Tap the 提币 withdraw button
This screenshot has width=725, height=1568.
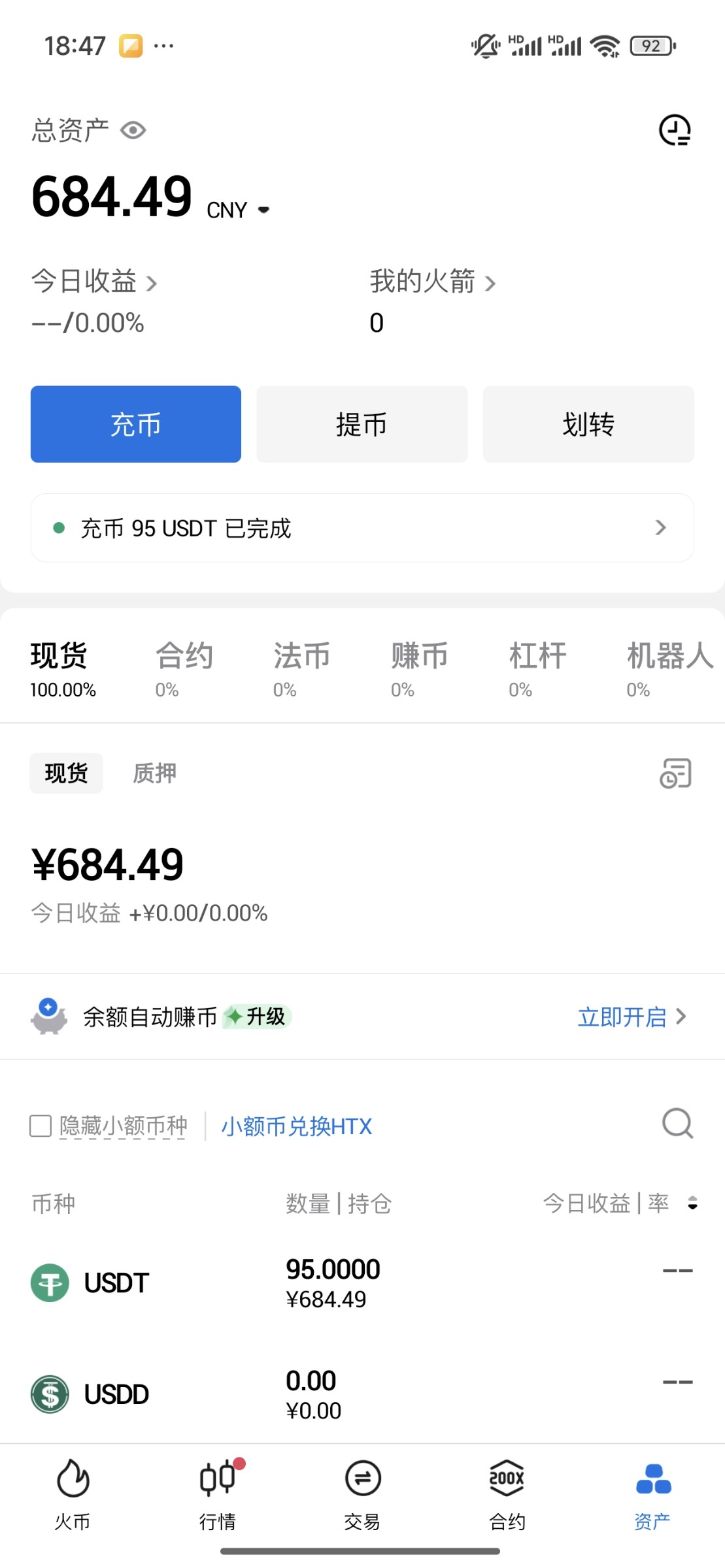coord(362,424)
